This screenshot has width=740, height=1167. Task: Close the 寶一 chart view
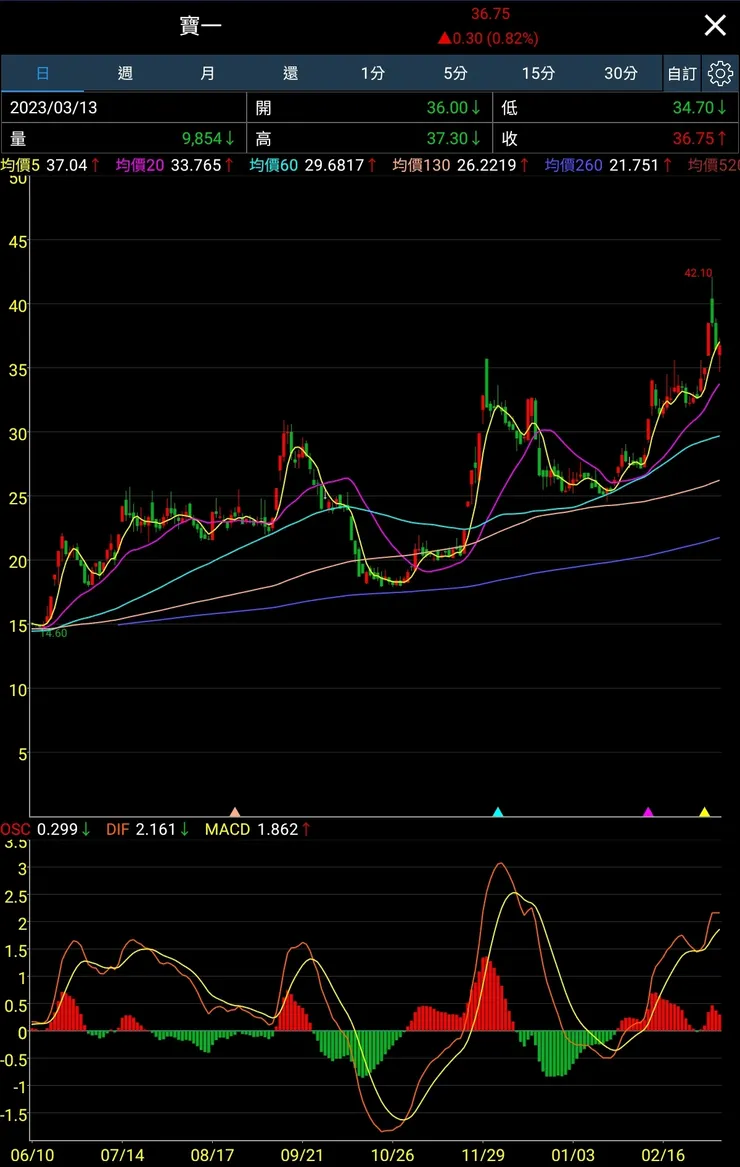click(x=715, y=26)
